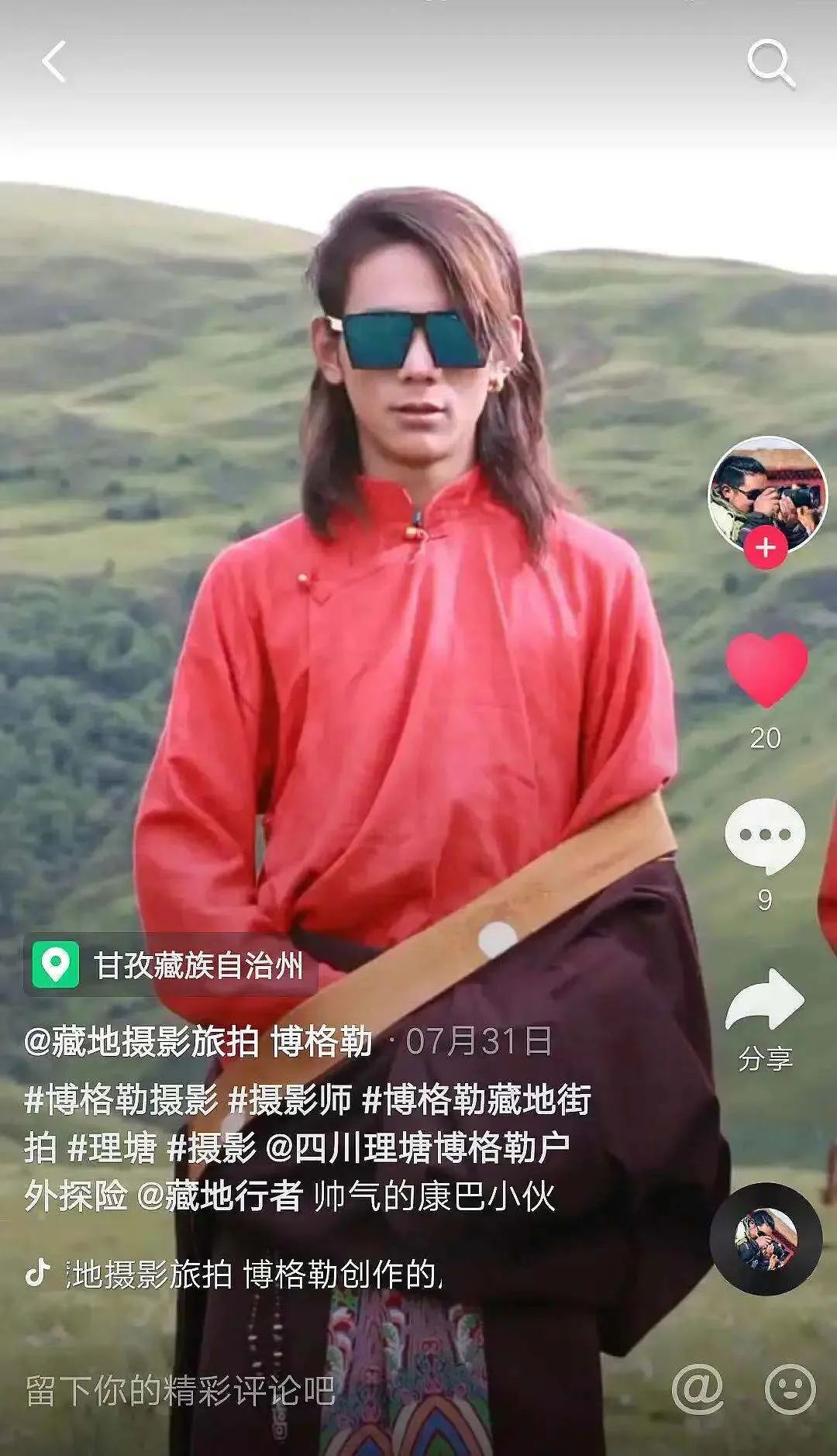The height and width of the screenshot is (1456, 837).
Task: Open the #博格勒摄影 hashtag
Action: click(x=121, y=1099)
